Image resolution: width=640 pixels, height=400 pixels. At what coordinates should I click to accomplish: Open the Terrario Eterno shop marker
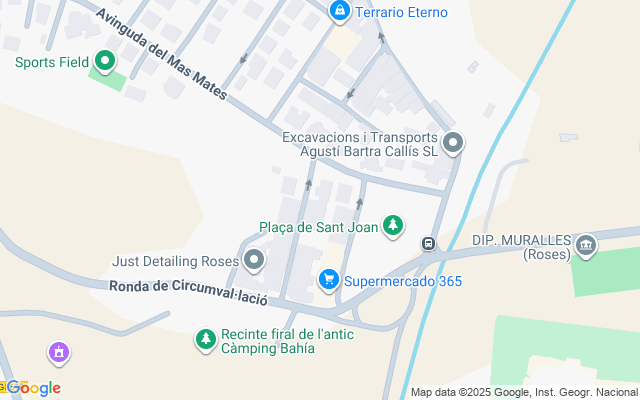pyautogui.click(x=340, y=13)
